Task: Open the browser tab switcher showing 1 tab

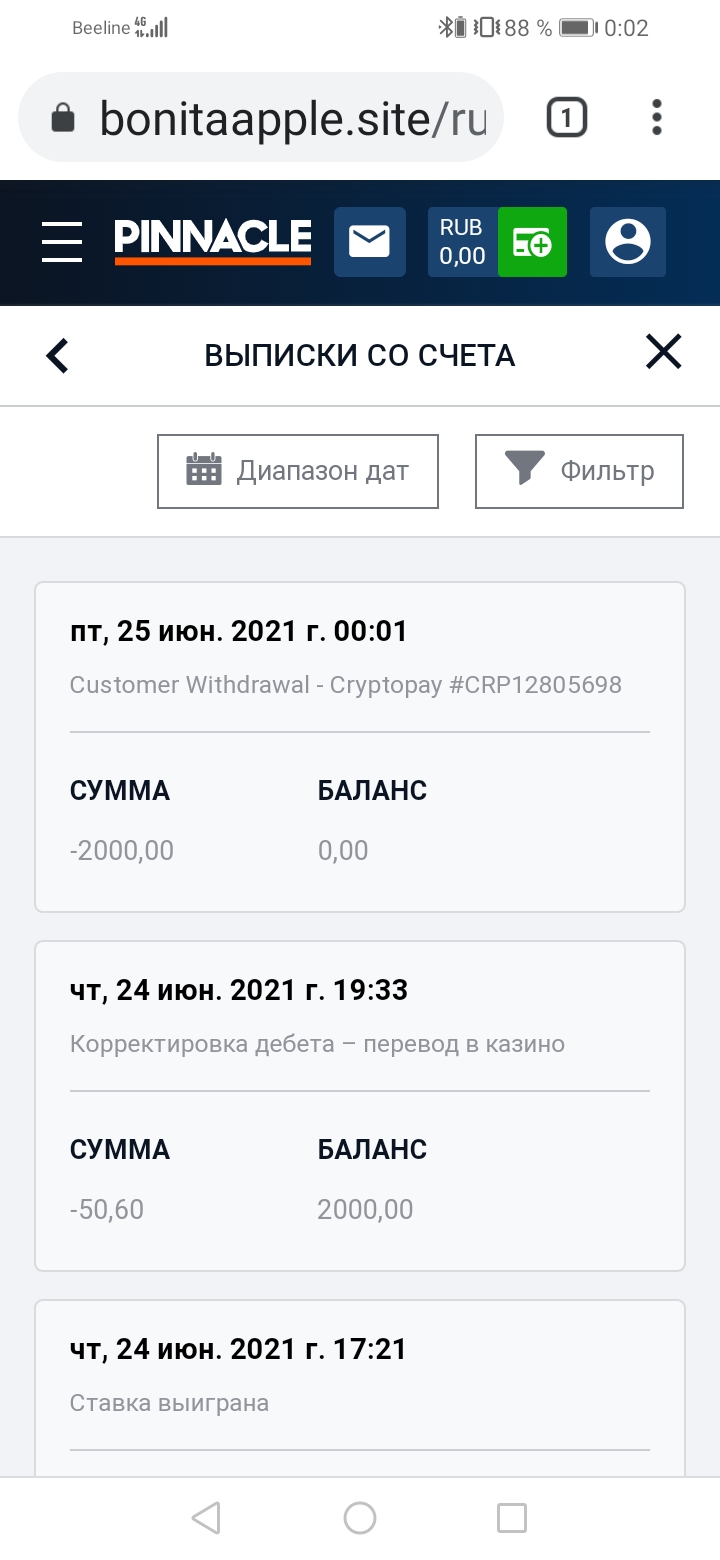Action: (566, 117)
